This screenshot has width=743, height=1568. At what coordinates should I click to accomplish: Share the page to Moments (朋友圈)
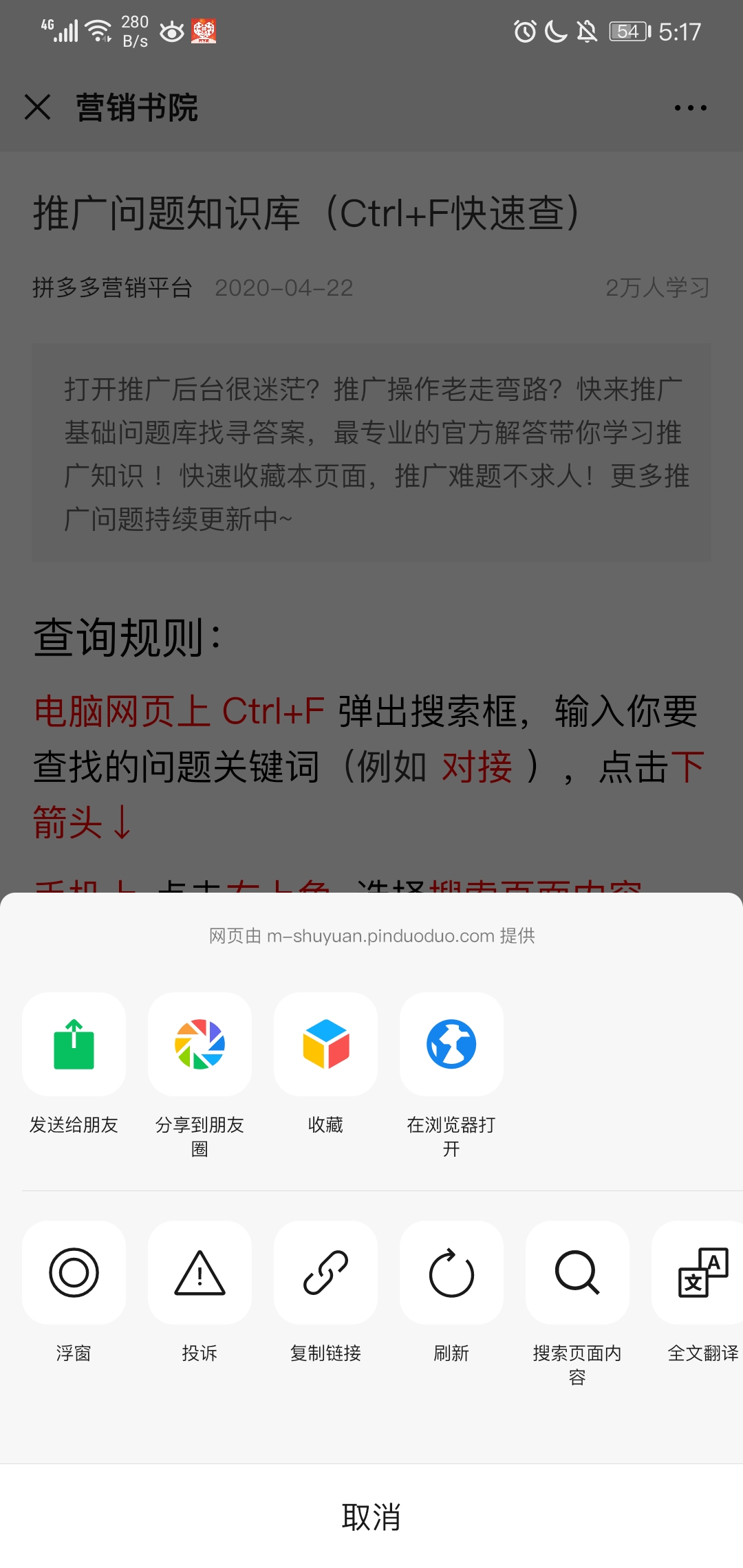click(200, 1045)
